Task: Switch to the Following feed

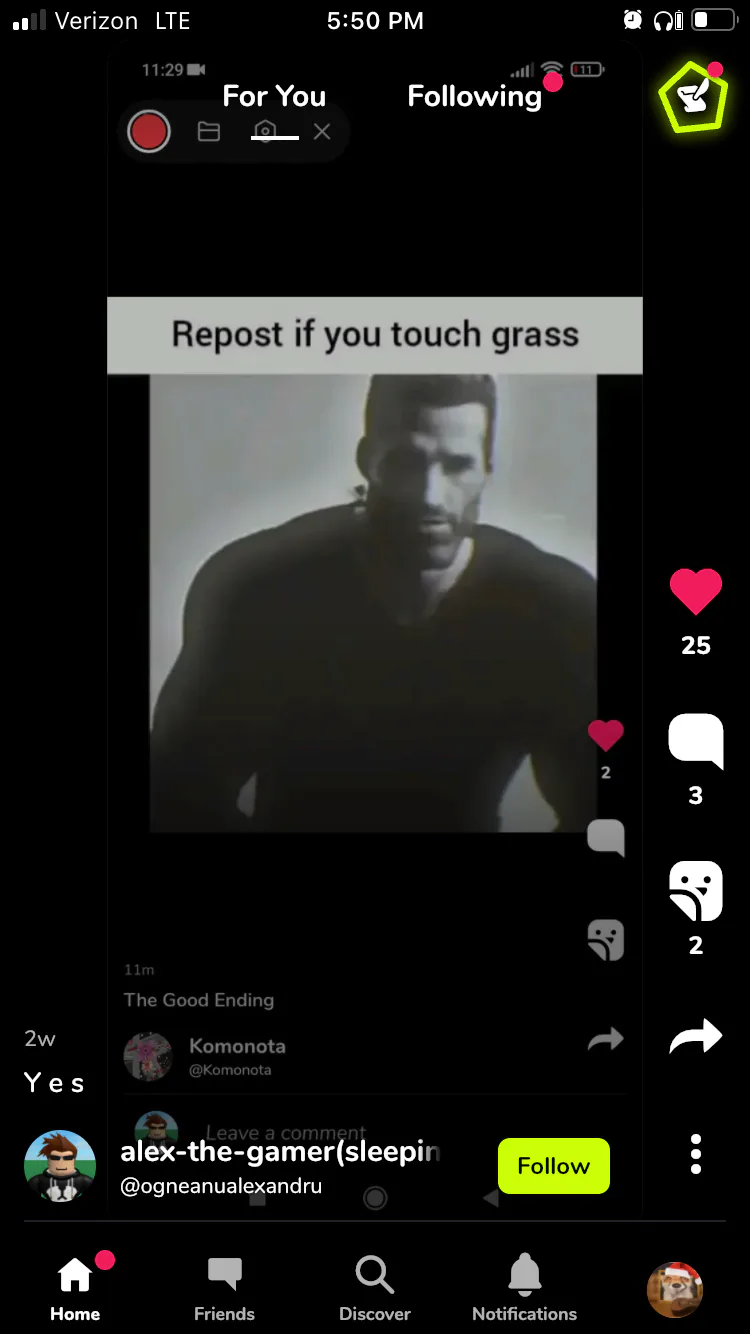Action: coord(475,96)
